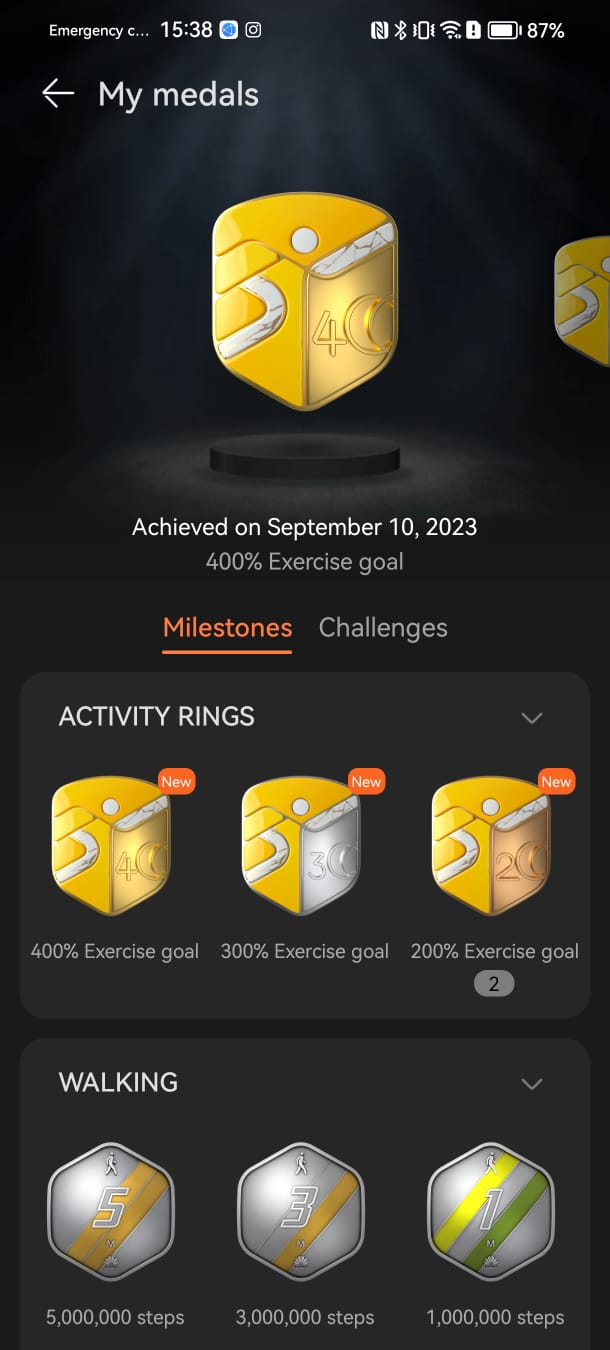Select the Milestones tab
610x1350 pixels.
coord(227,628)
